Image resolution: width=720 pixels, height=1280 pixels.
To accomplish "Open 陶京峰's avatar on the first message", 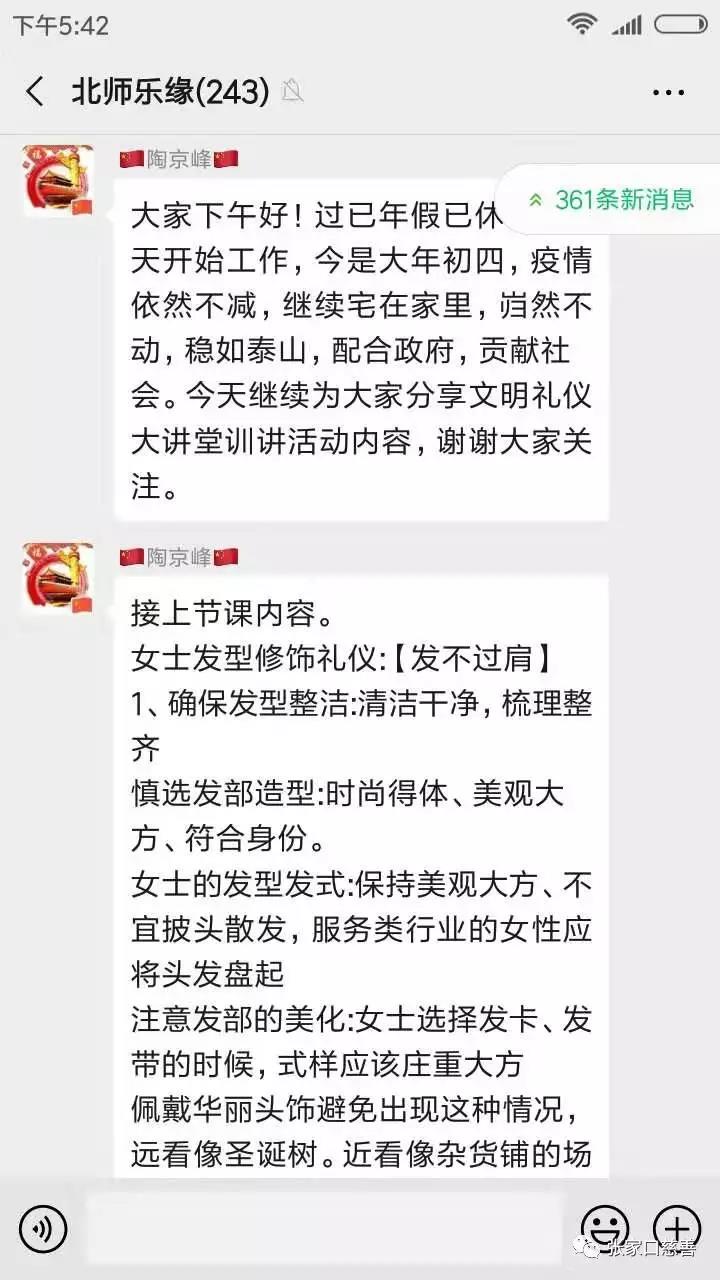I will pyautogui.click(x=58, y=180).
